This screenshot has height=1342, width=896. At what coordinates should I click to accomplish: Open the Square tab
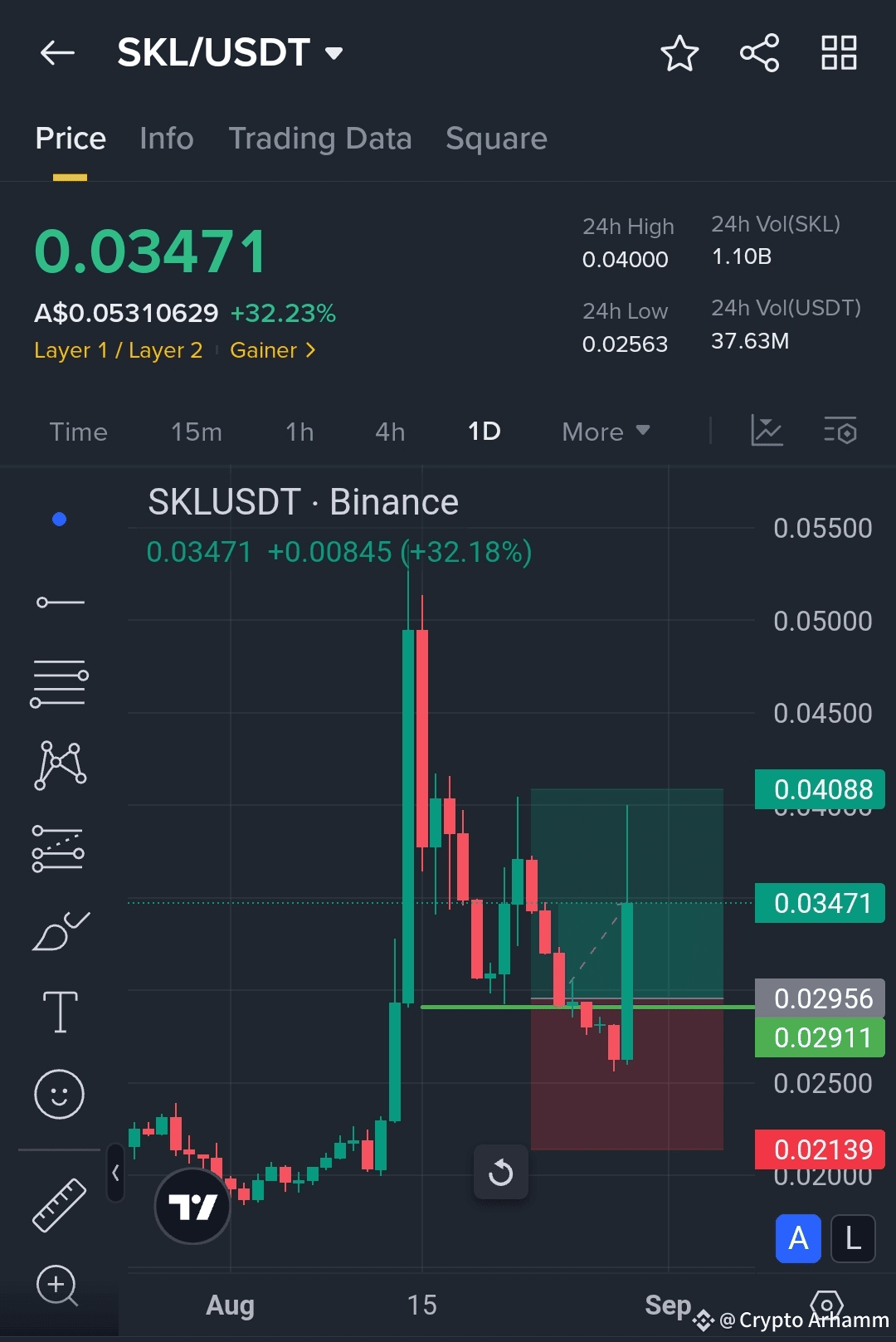496,139
